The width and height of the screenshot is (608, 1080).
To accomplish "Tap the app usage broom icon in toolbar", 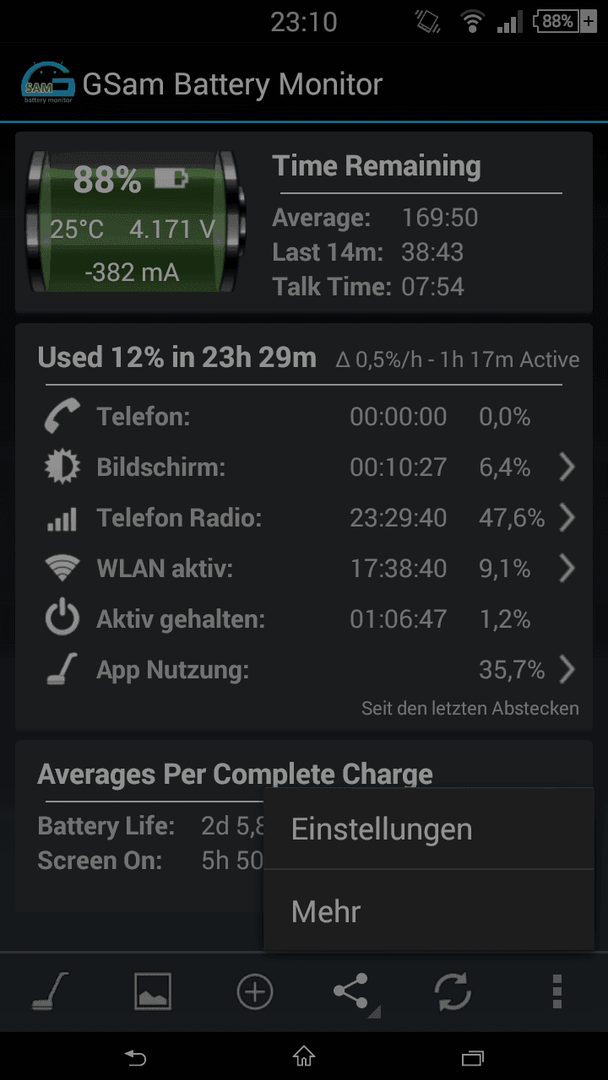I will click(x=50, y=992).
